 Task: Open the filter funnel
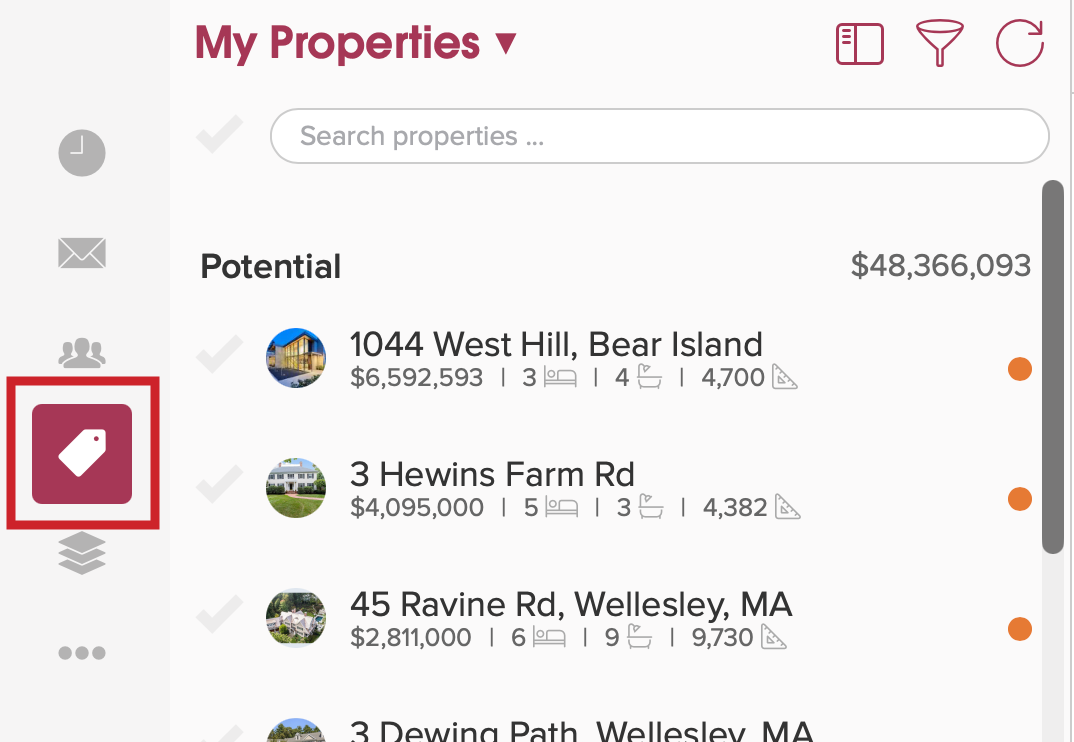(x=939, y=45)
